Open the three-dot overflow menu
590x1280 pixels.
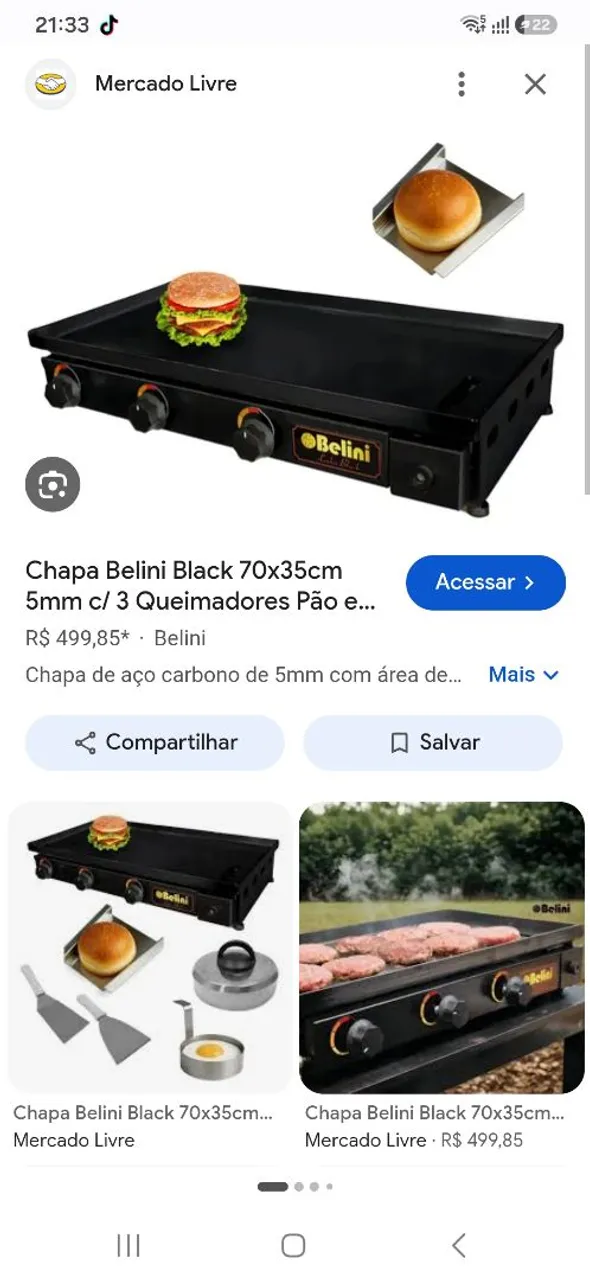coord(461,84)
